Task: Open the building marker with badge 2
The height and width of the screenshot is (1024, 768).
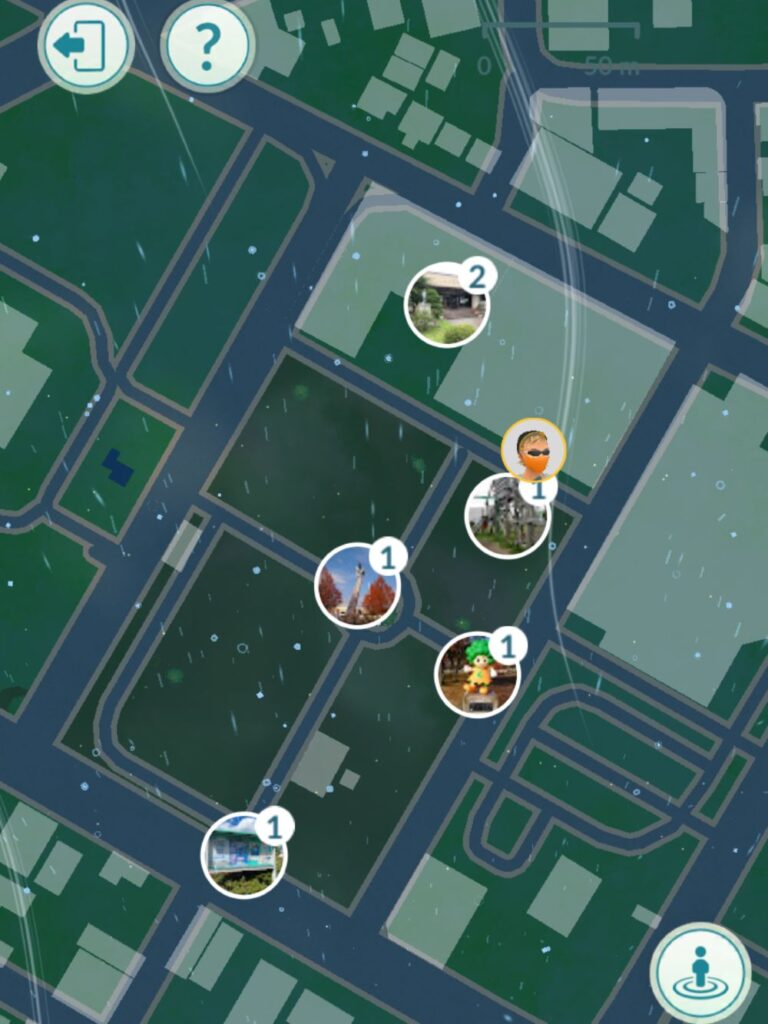Action: click(x=446, y=305)
